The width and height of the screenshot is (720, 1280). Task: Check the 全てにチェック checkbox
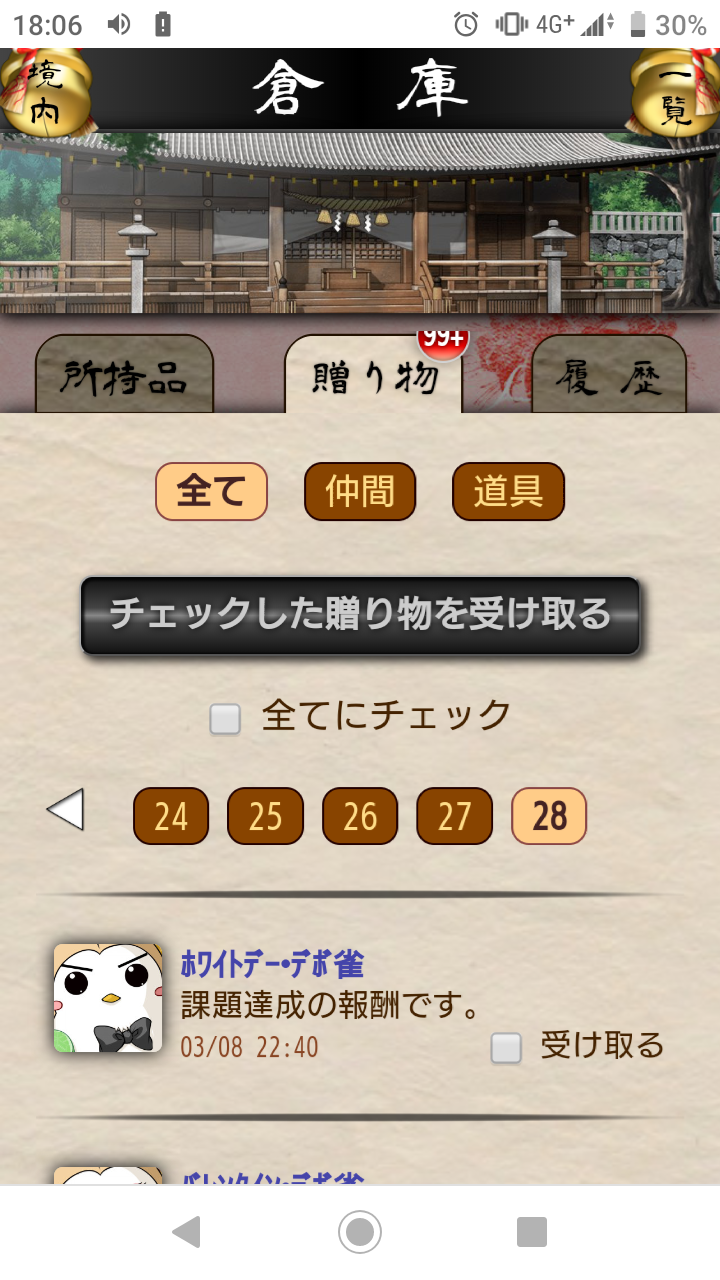[x=226, y=718]
